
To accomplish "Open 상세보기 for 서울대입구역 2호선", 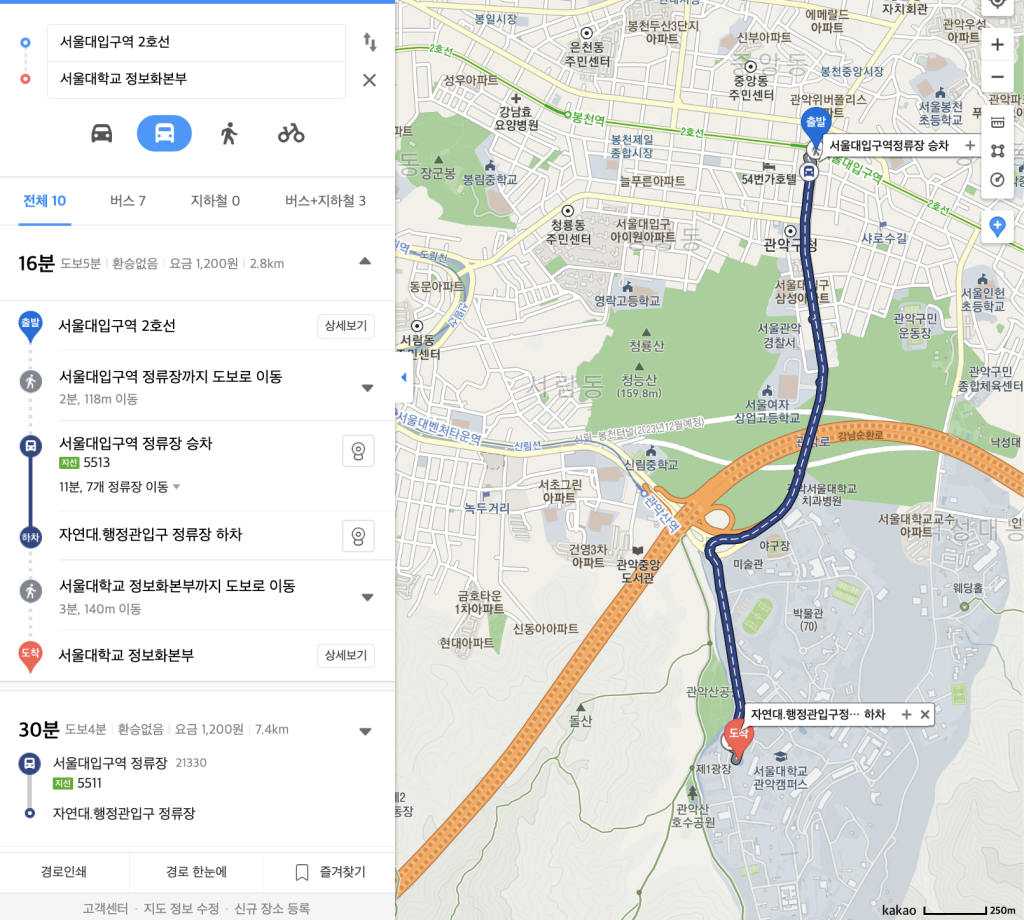I will point(346,326).
